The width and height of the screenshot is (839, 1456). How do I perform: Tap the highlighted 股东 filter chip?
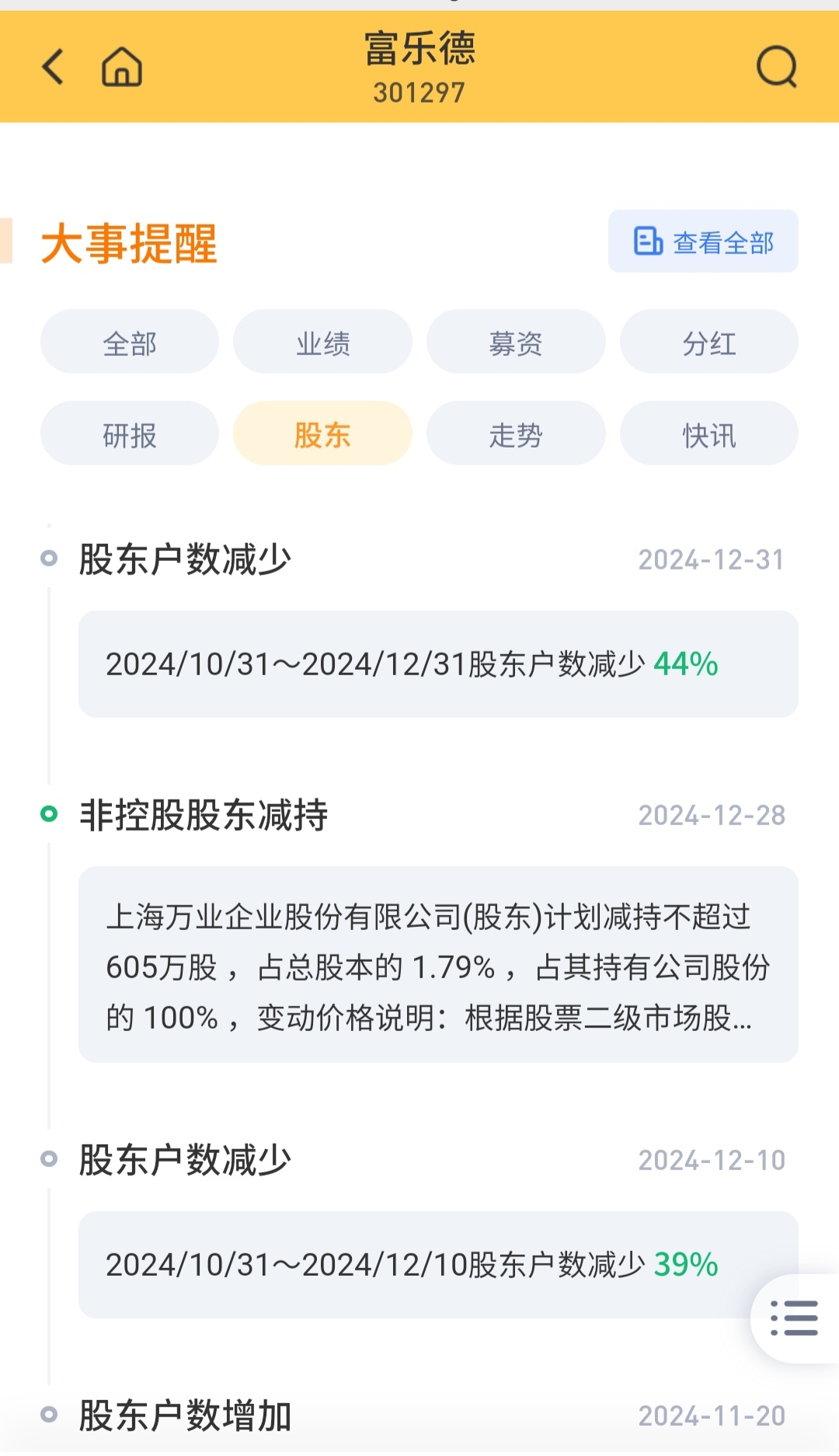322,434
